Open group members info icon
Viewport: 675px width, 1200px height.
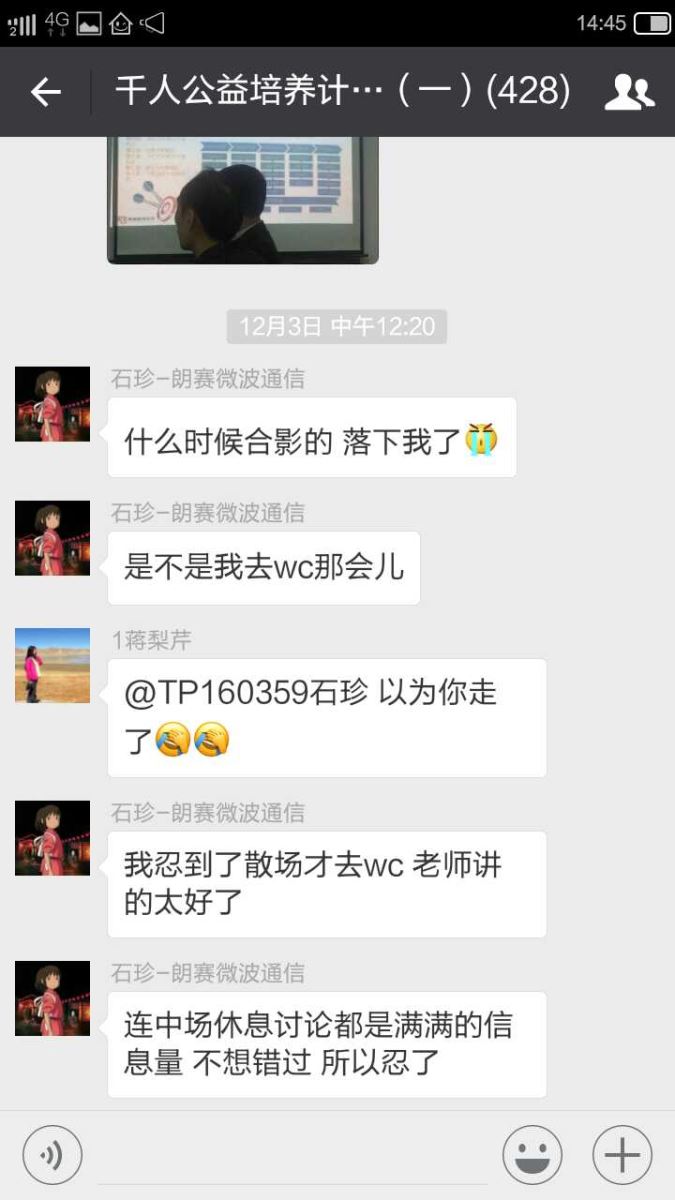click(629, 93)
